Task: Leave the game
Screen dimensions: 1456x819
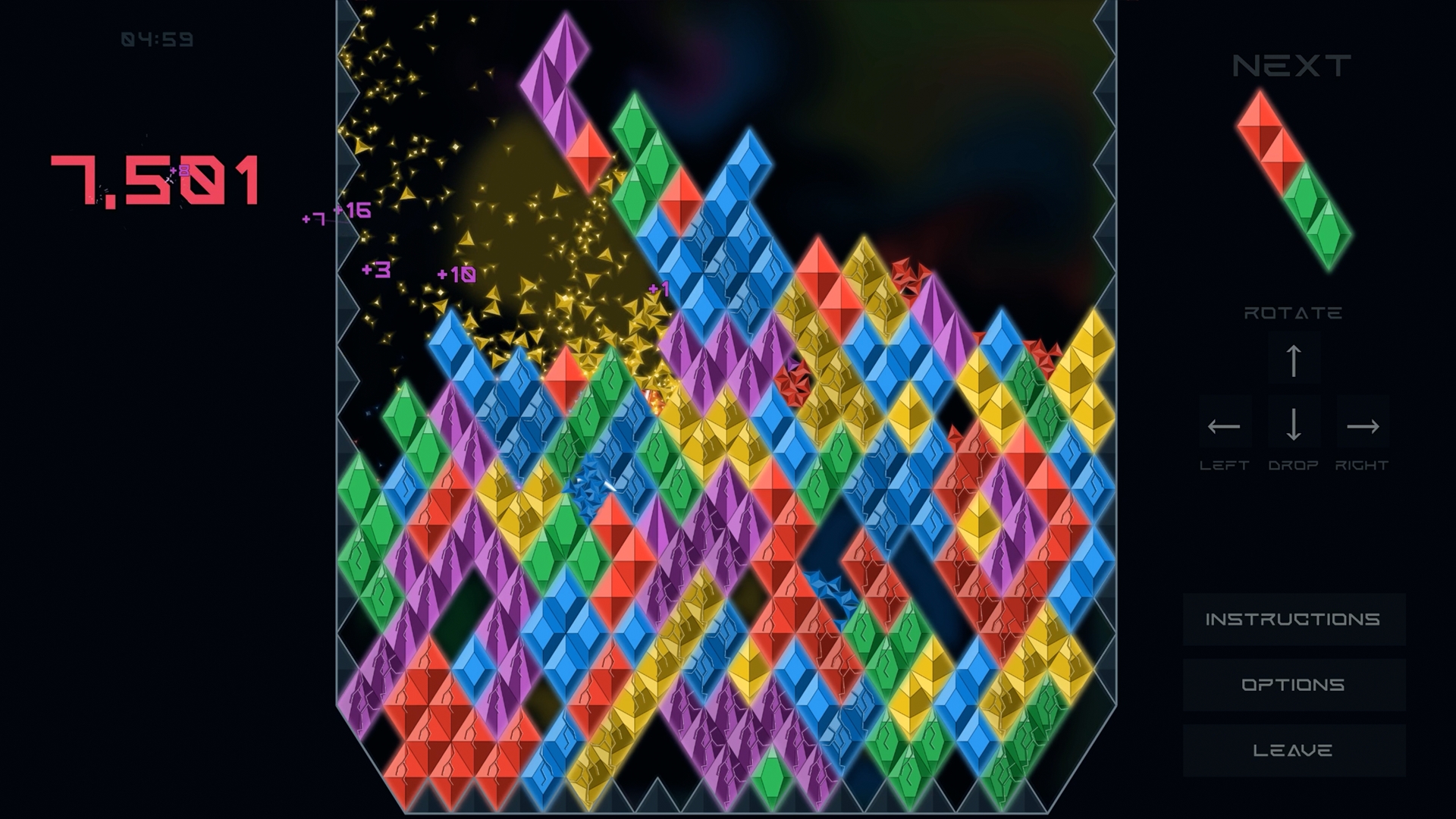Action: point(1294,751)
